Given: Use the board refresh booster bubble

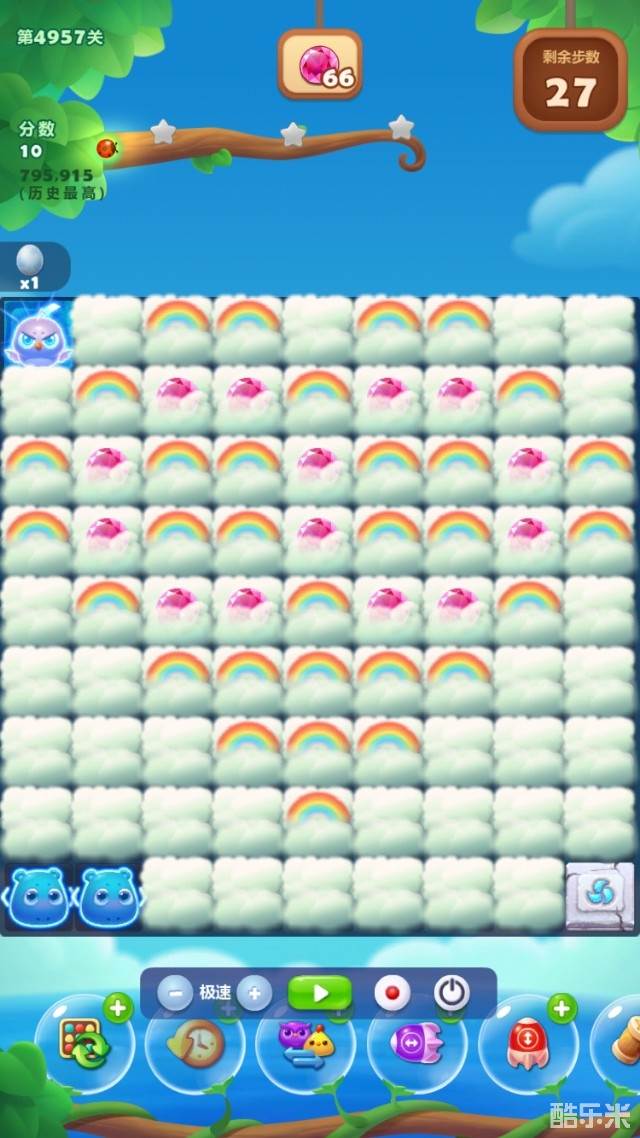Looking at the screenshot, I should (x=85, y=1045).
